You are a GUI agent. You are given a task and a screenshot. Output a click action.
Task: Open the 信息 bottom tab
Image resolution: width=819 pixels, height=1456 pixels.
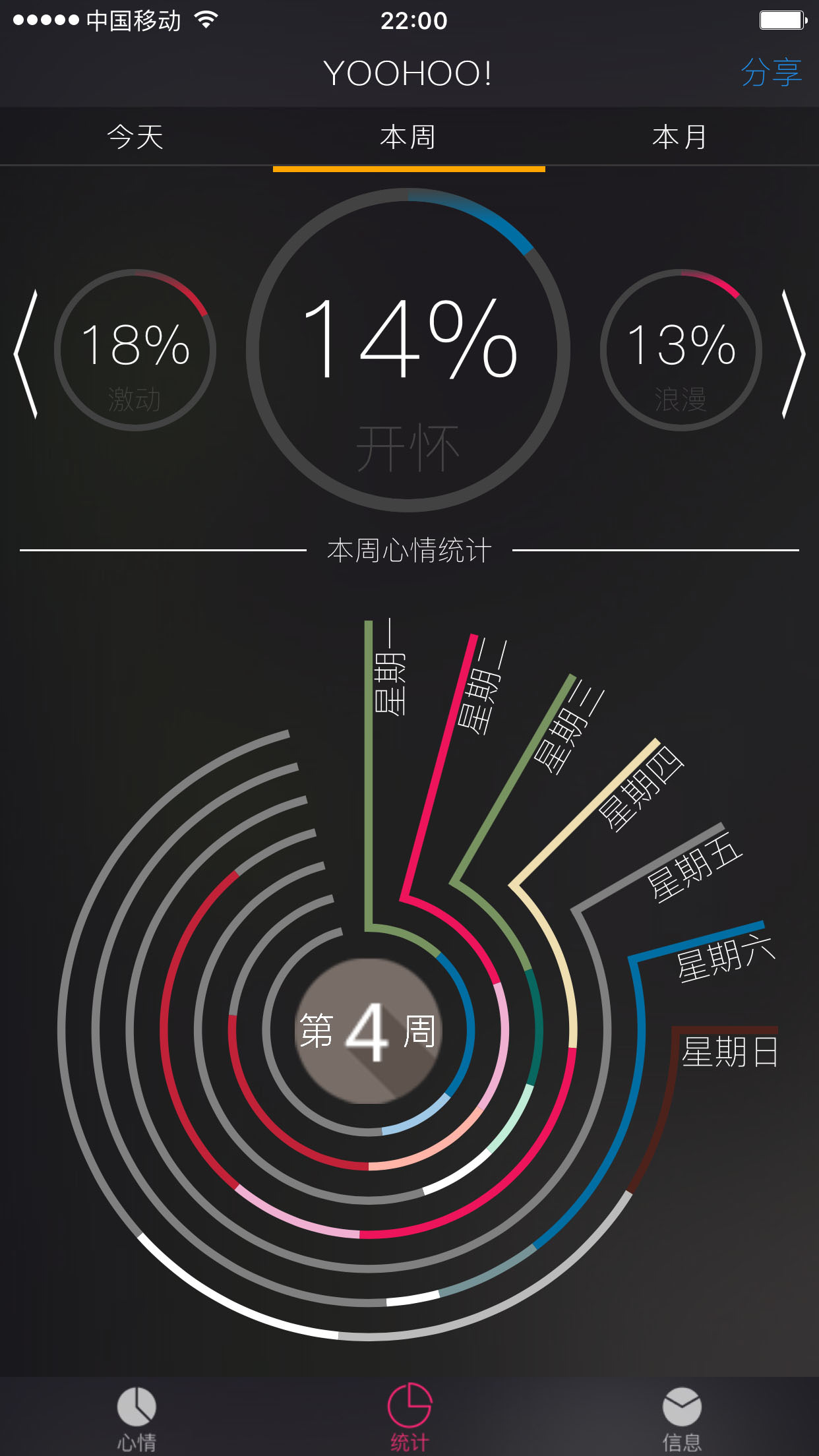681,1418
